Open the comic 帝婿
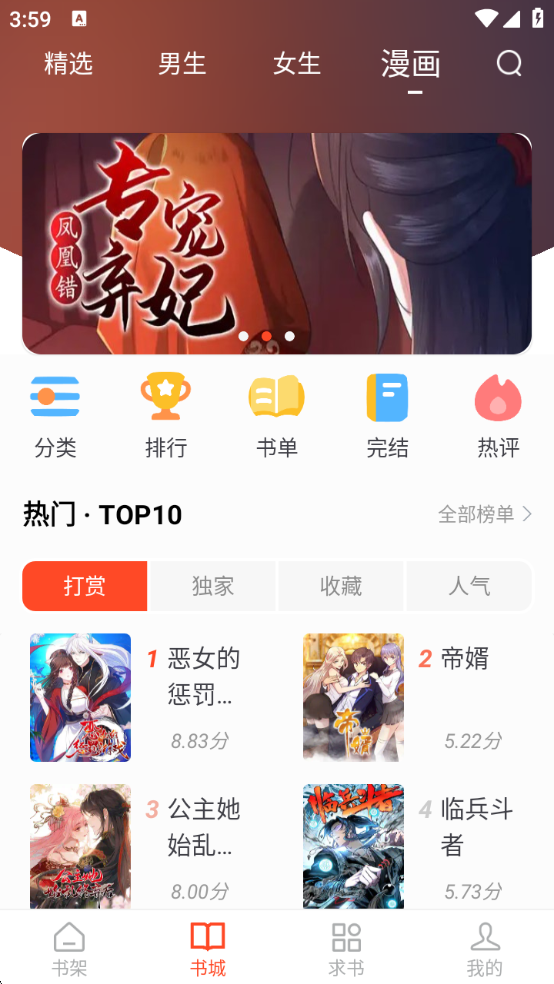Screen dimensions: 554x984 (414, 697)
